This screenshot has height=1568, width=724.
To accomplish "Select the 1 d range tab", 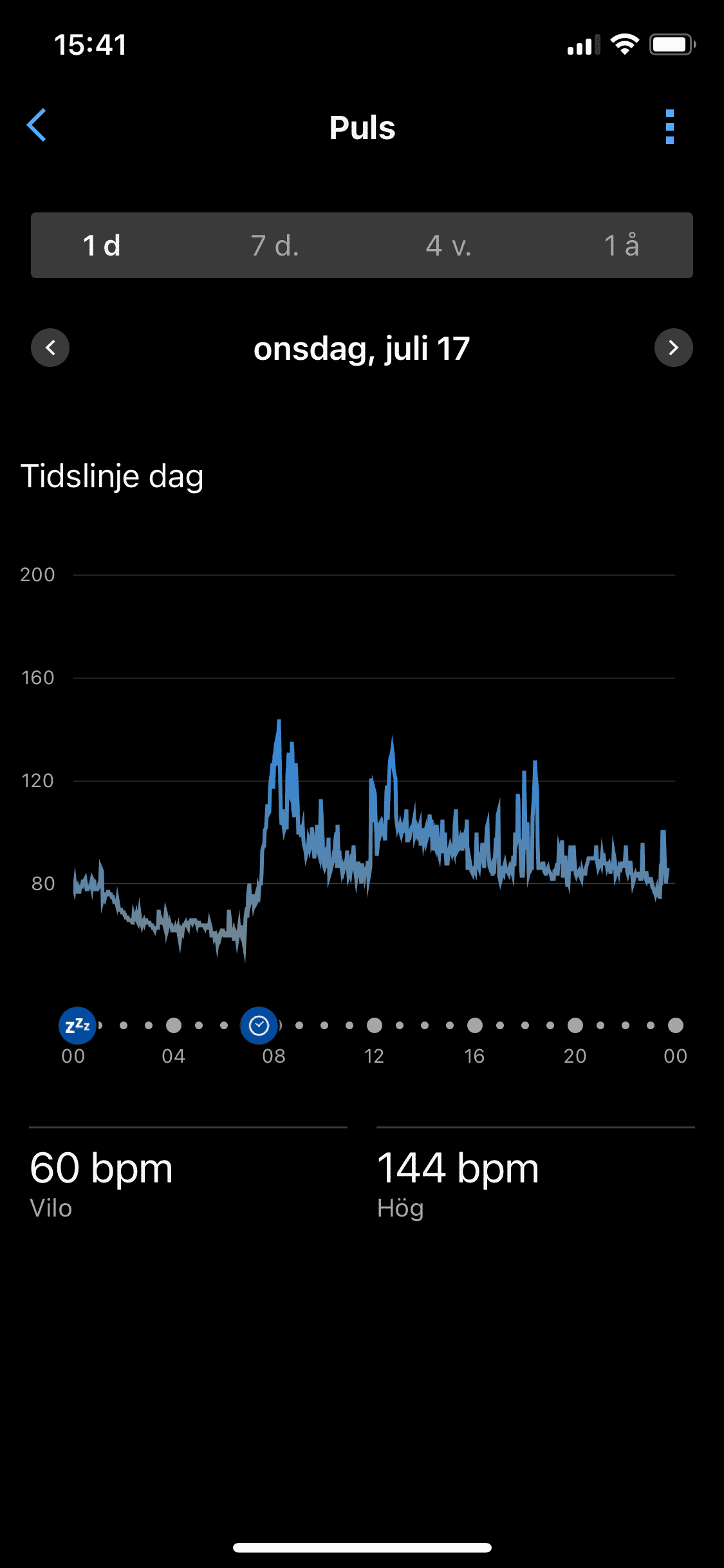I will point(102,246).
